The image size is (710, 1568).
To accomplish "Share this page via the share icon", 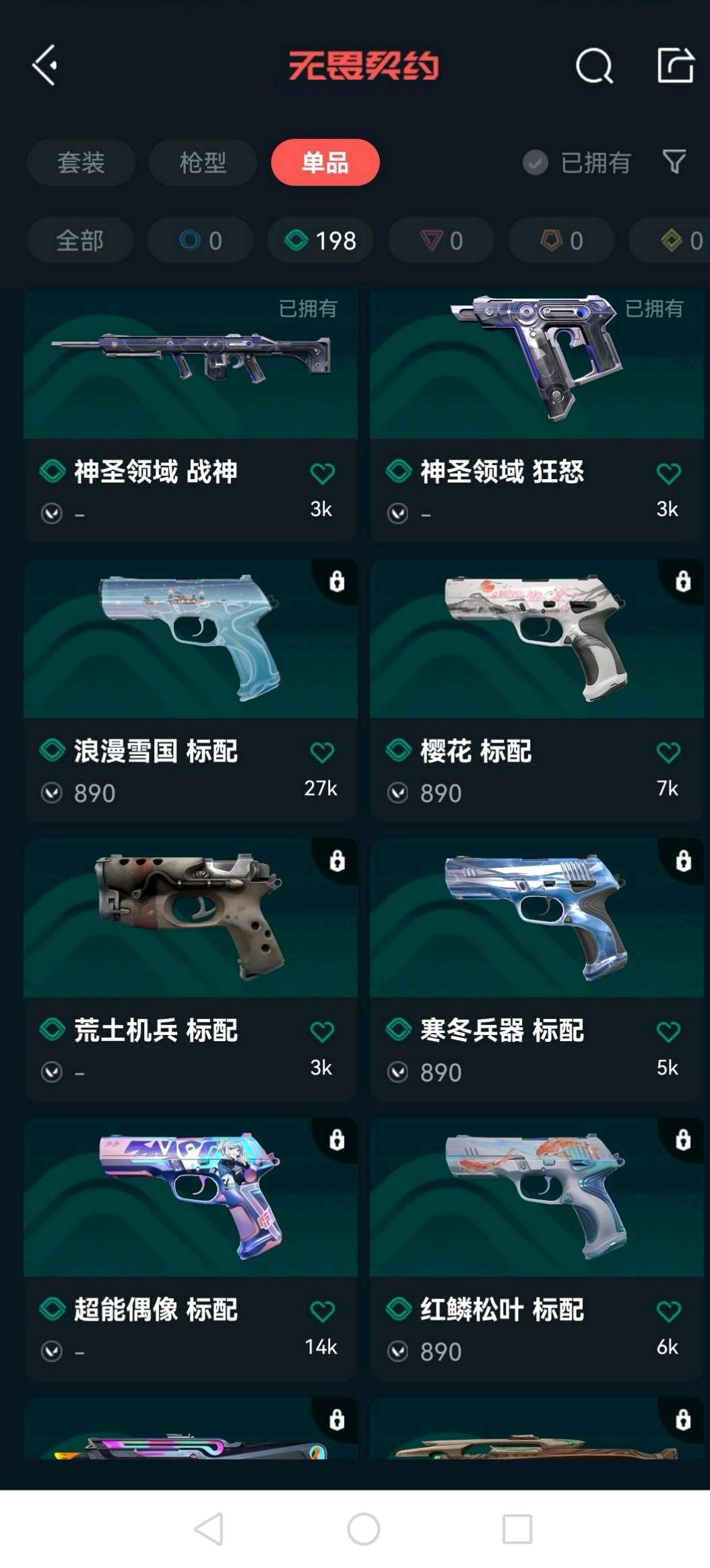I will 675,65.
